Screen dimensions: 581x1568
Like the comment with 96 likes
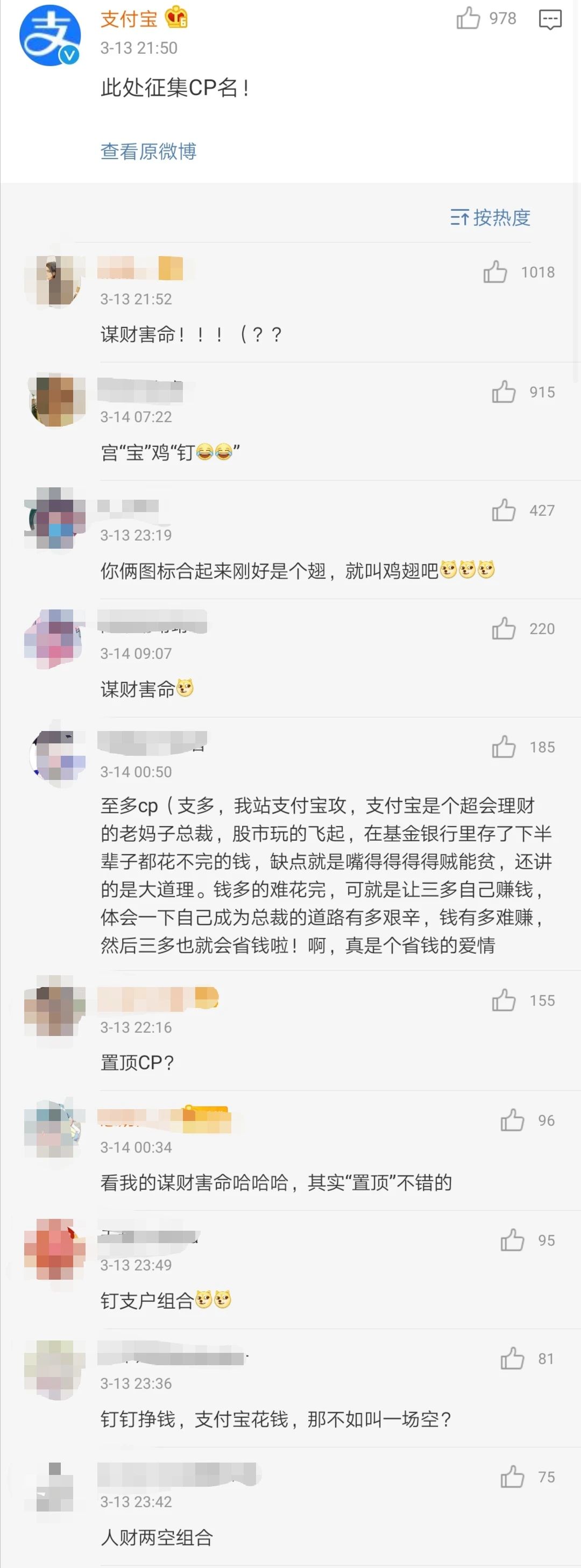pyautogui.click(x=512, y=1120)
